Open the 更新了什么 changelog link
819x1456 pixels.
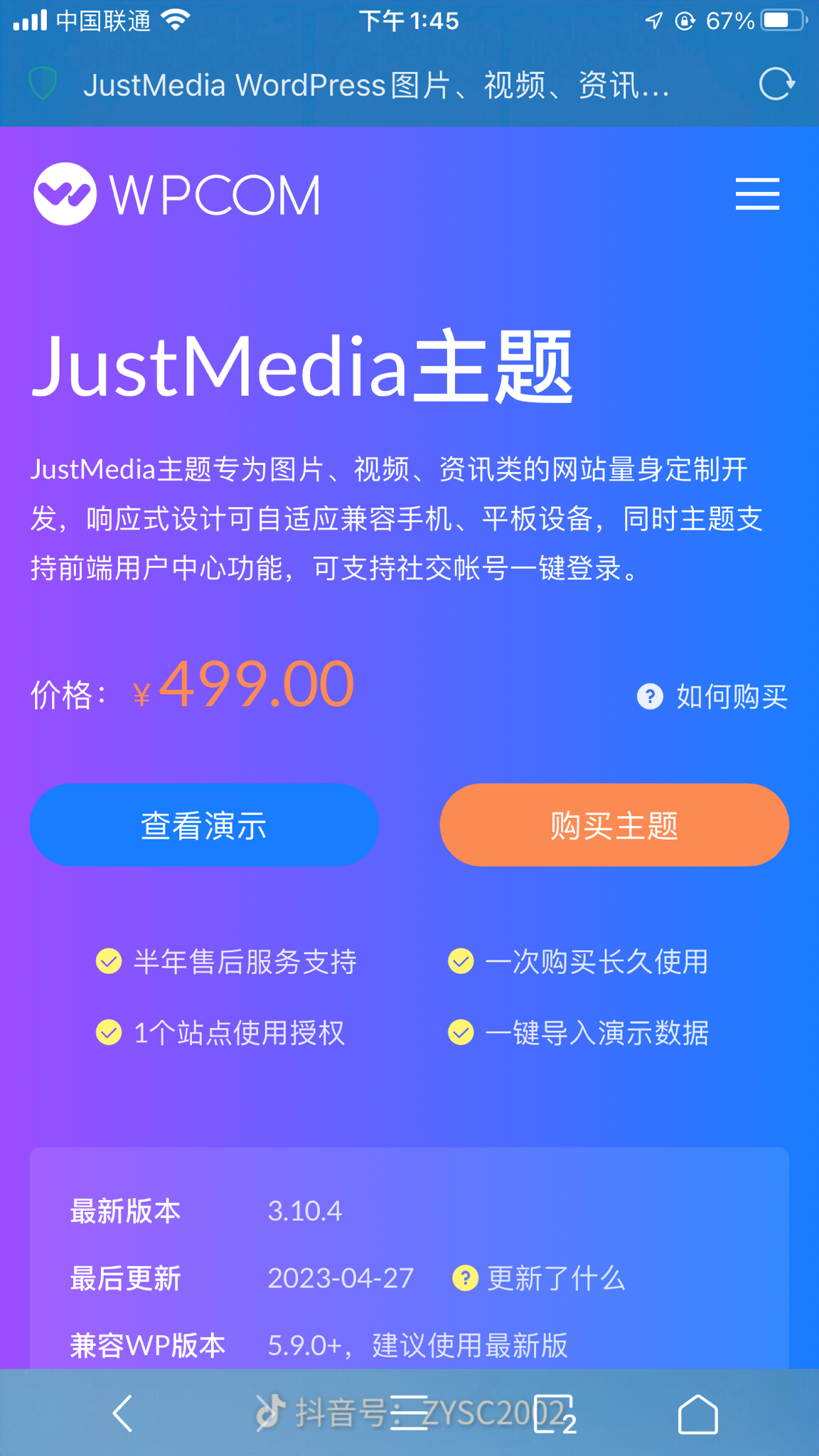point(540,1278)
